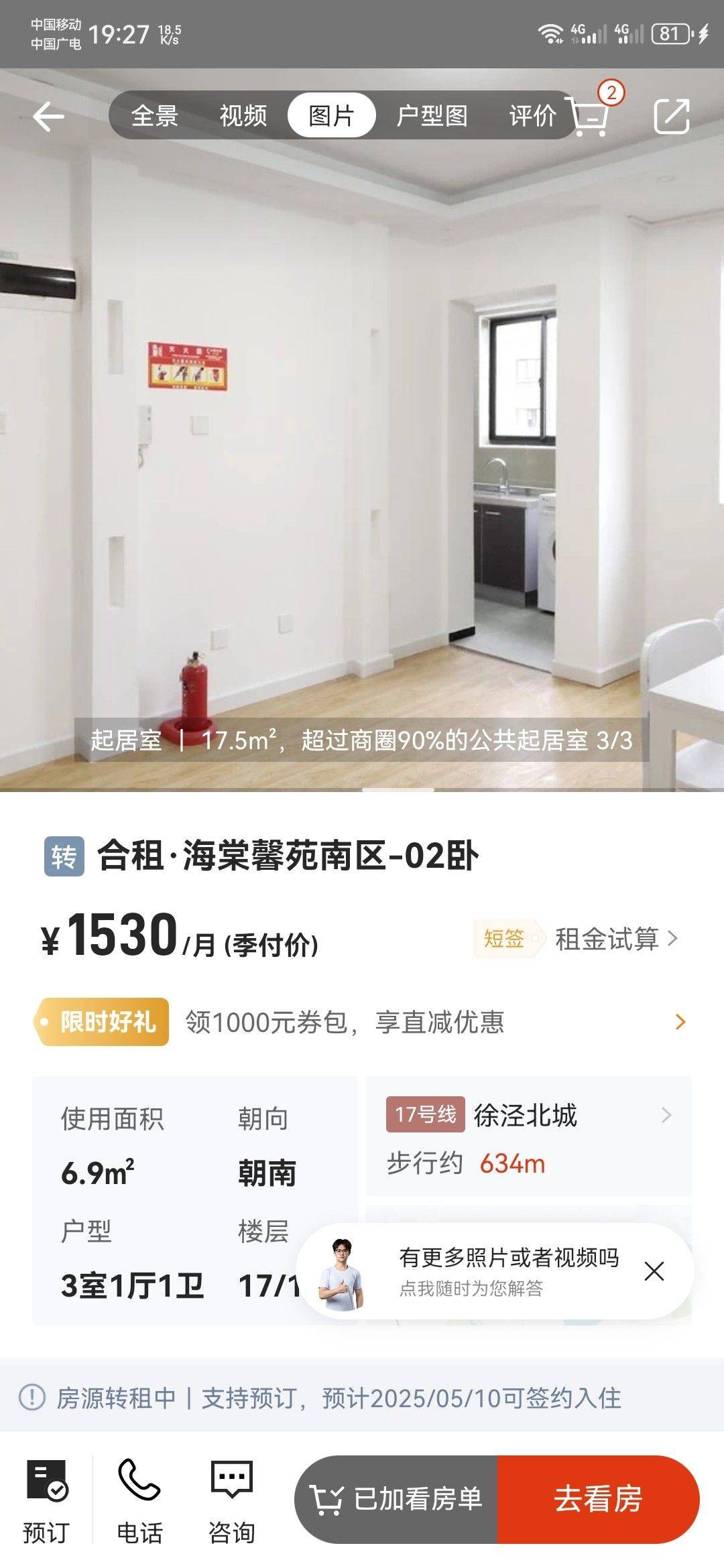Open the 限时好礼 coupon offer
Image resolution: width=724 pixels, height=1568 pixels.
click(362, 1022)
